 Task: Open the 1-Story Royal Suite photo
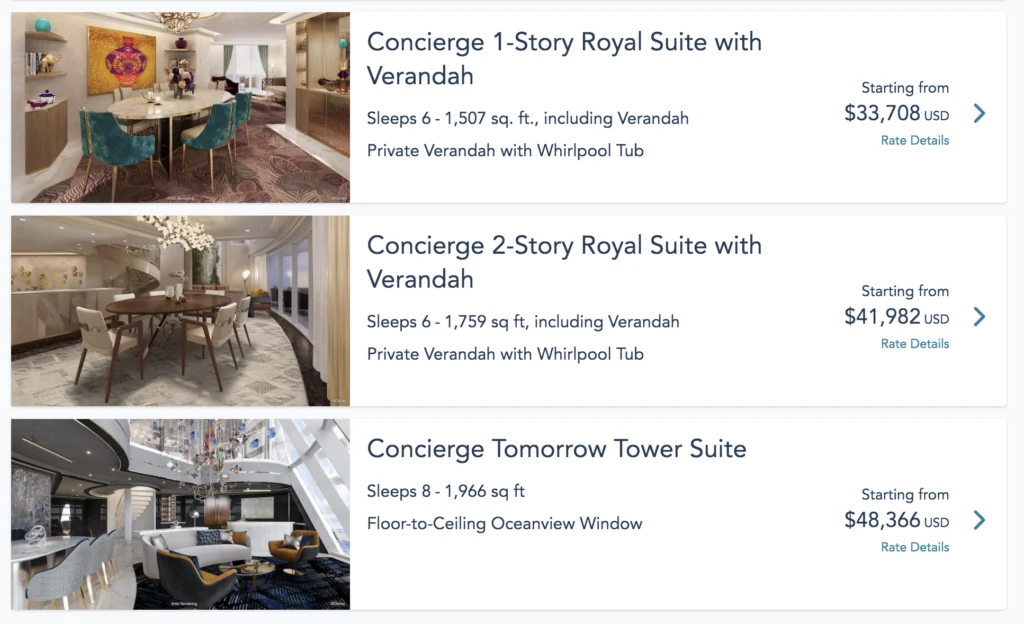pos(181,108)
